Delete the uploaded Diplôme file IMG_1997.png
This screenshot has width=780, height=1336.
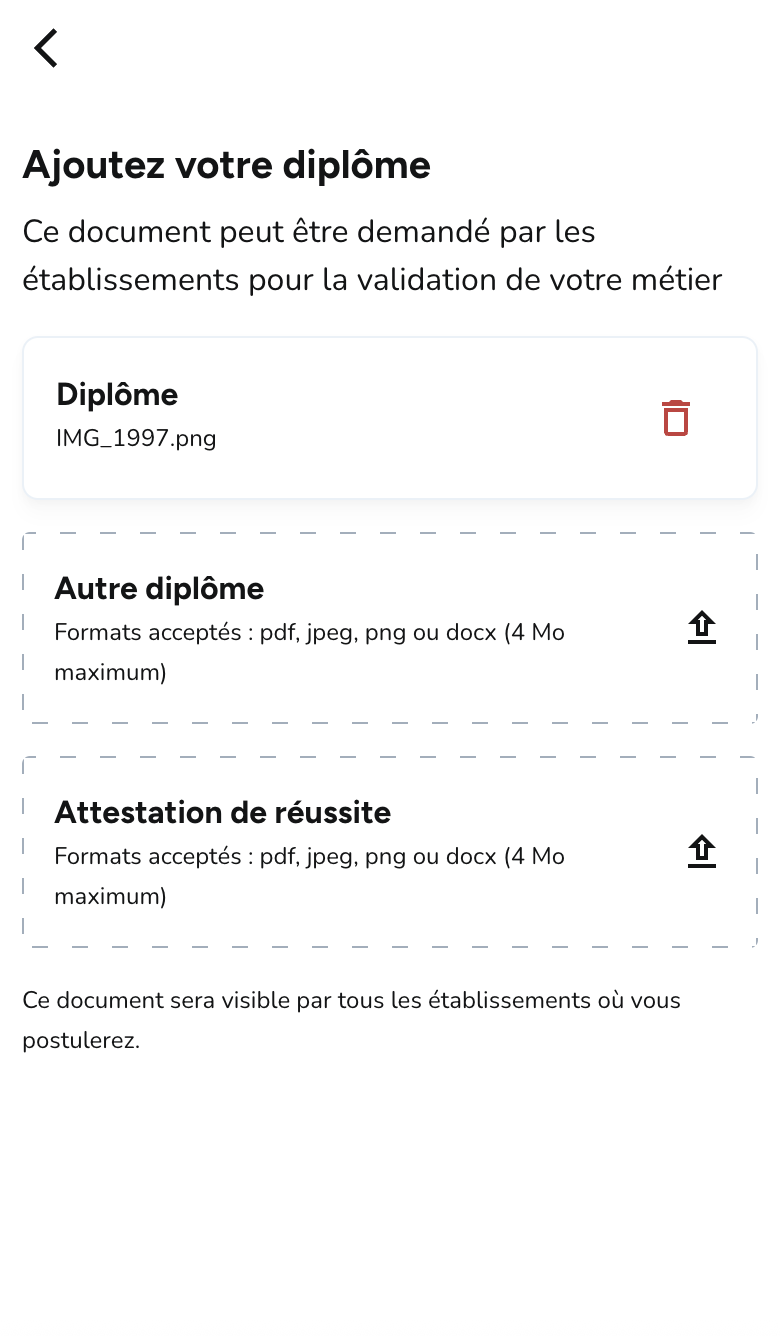675,418
